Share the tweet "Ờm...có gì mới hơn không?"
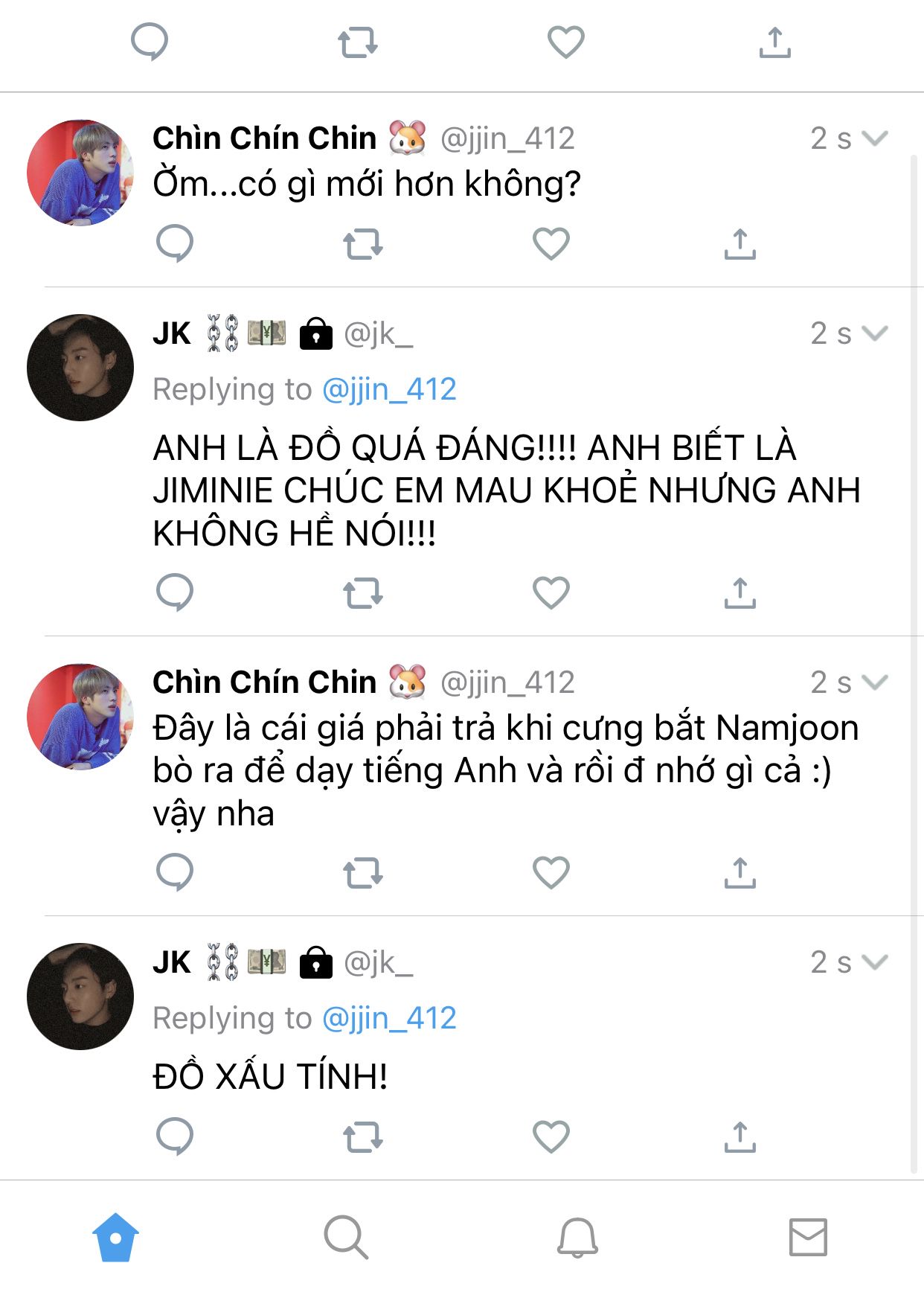The image size is (924, 1292). pos(739,243)
